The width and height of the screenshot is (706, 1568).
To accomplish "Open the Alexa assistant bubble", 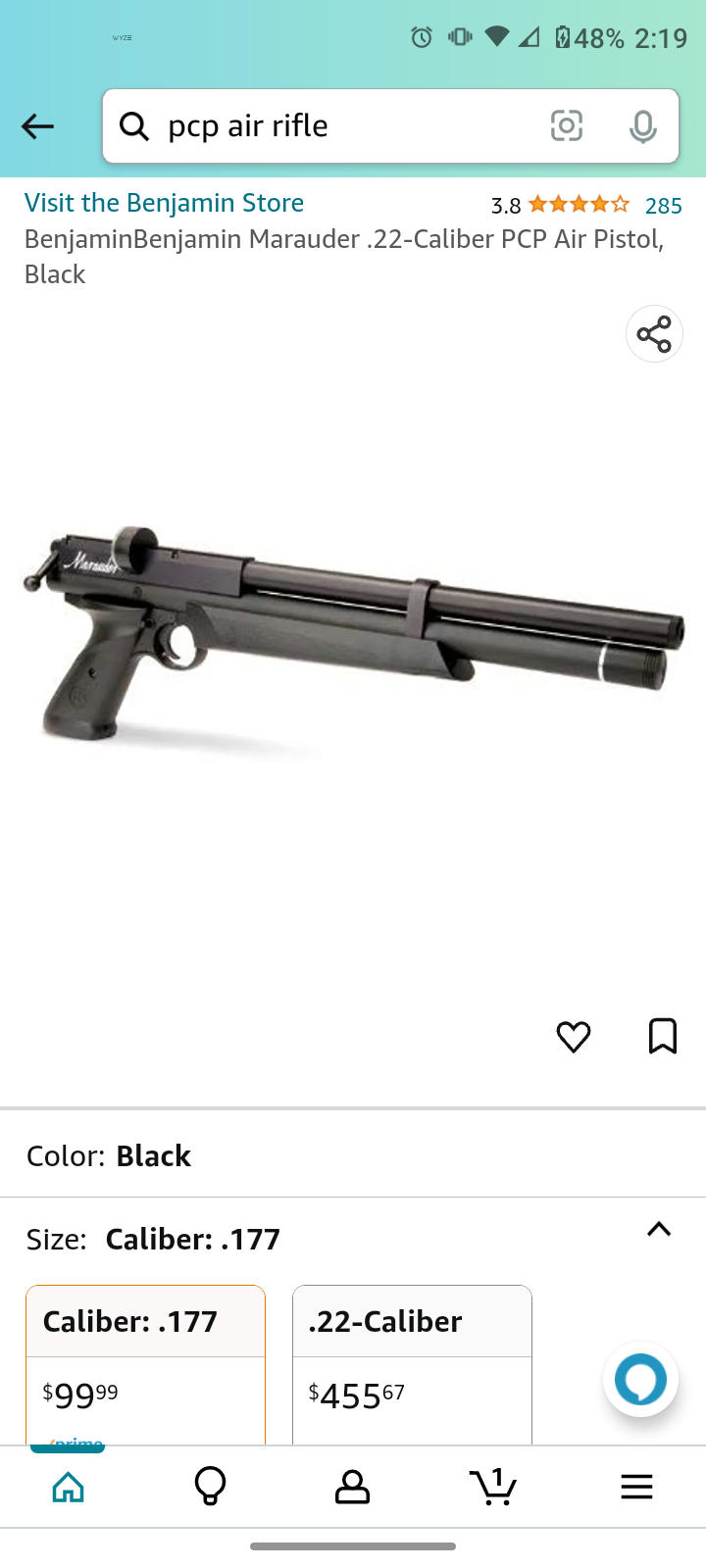I will 640,1380.
